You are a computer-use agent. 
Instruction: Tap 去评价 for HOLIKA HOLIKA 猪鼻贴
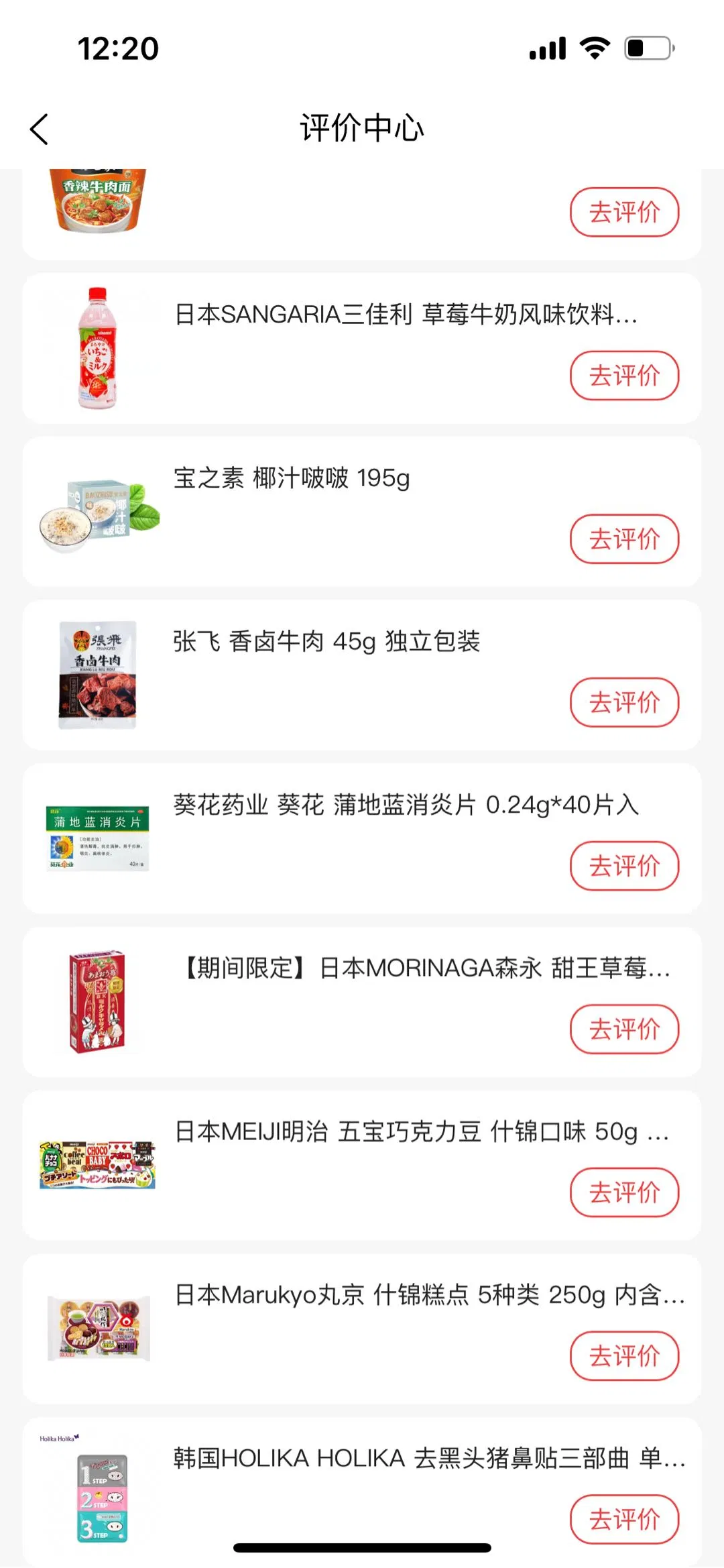(624, 1519)
